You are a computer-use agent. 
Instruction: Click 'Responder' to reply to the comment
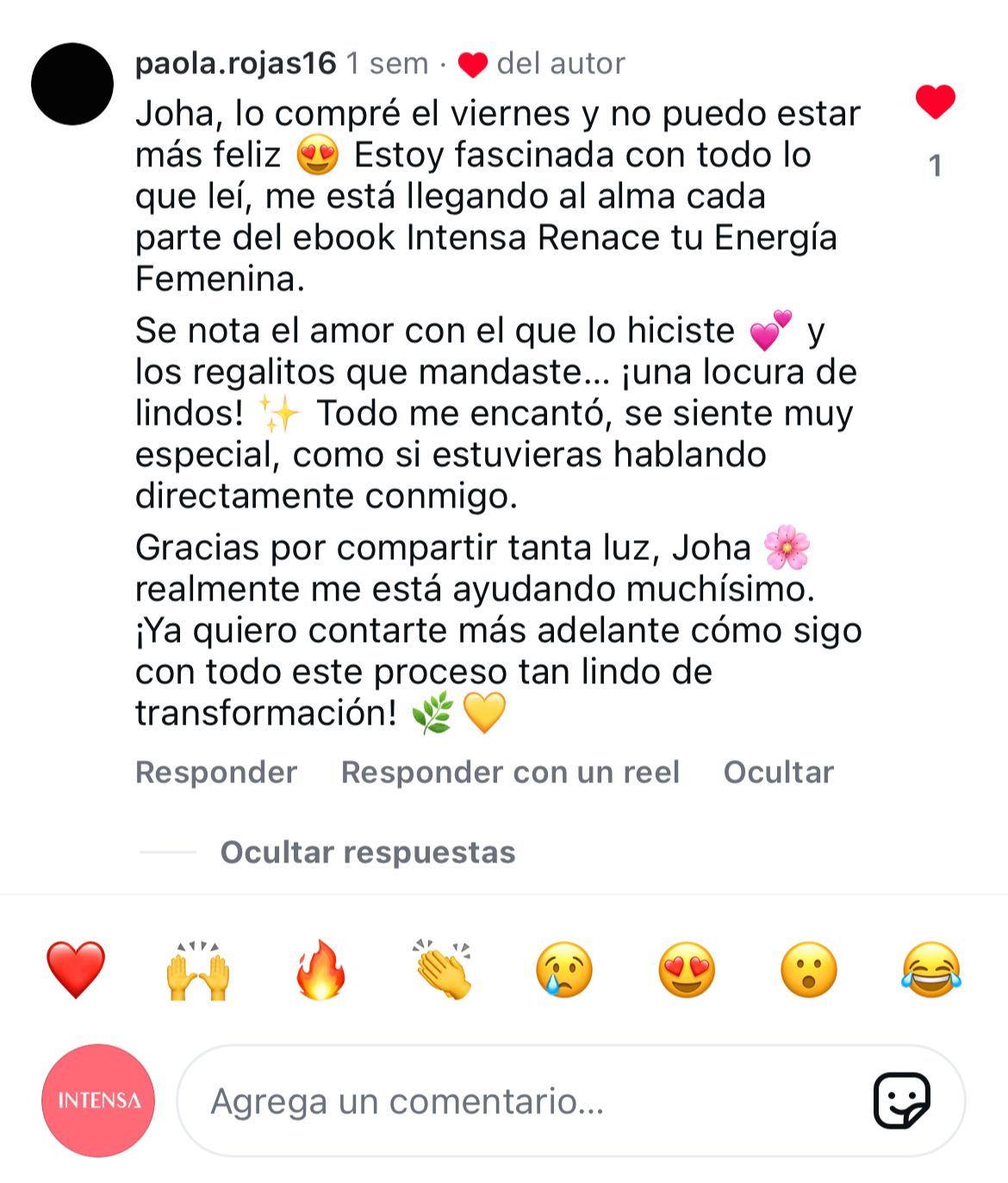[215, 772]
